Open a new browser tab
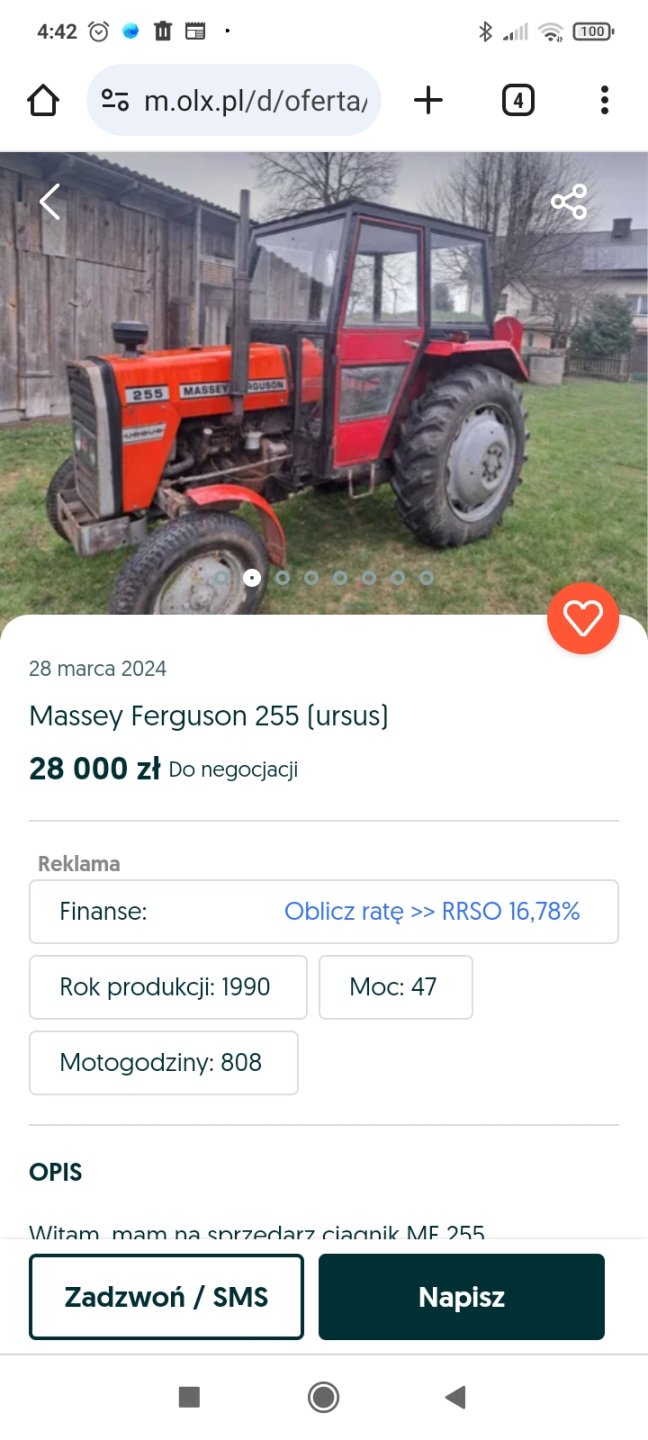This screenshot has height=1440, width=648. [x=428, y=100]
